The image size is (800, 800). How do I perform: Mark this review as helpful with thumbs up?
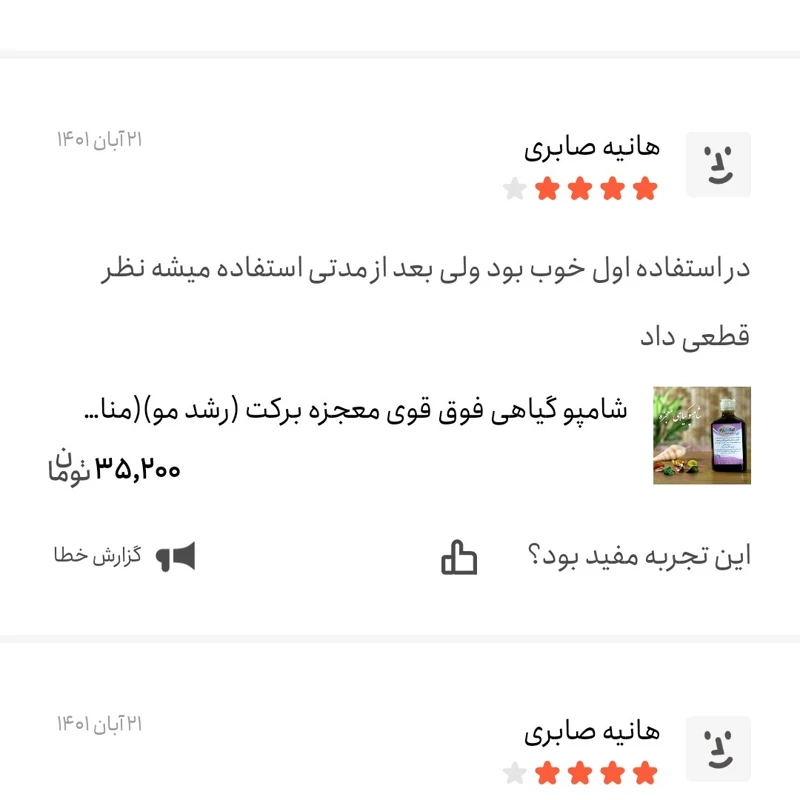pyautogui.click(x=459, y=557)
